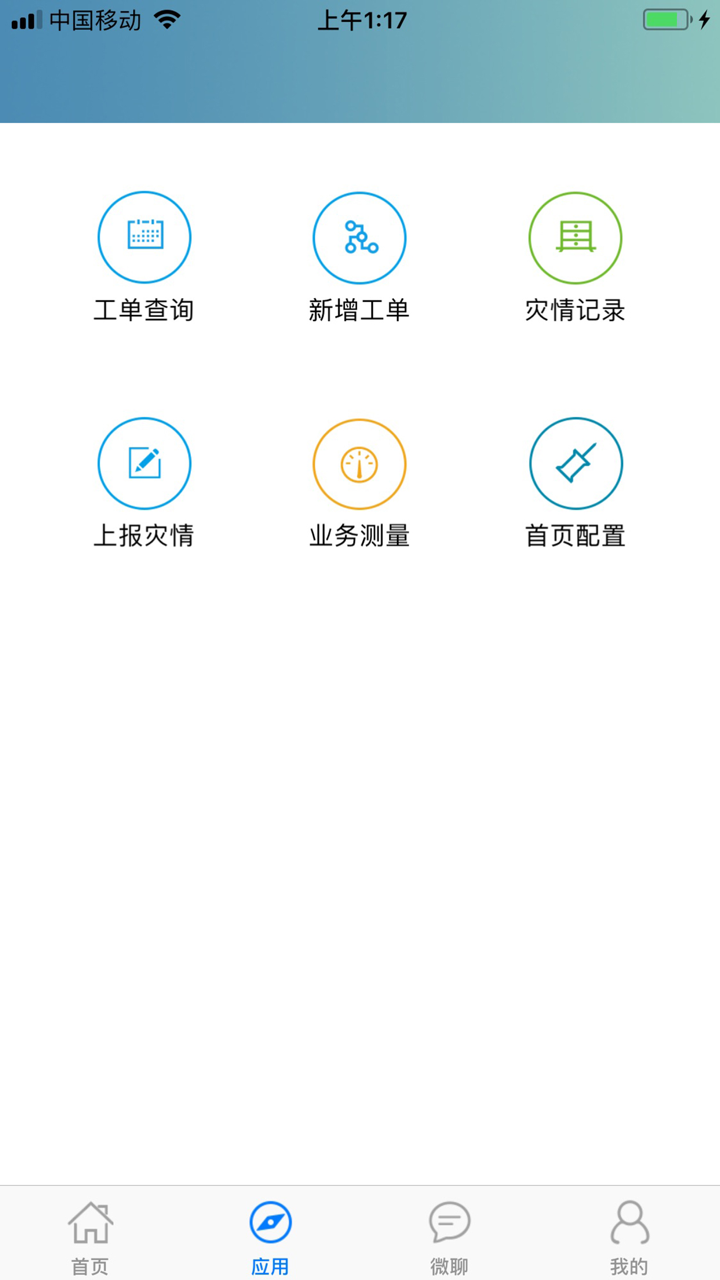This screenshot has height=1280, width=720.
Task: Select the 首页 home tab
Action: (90, 1233)
